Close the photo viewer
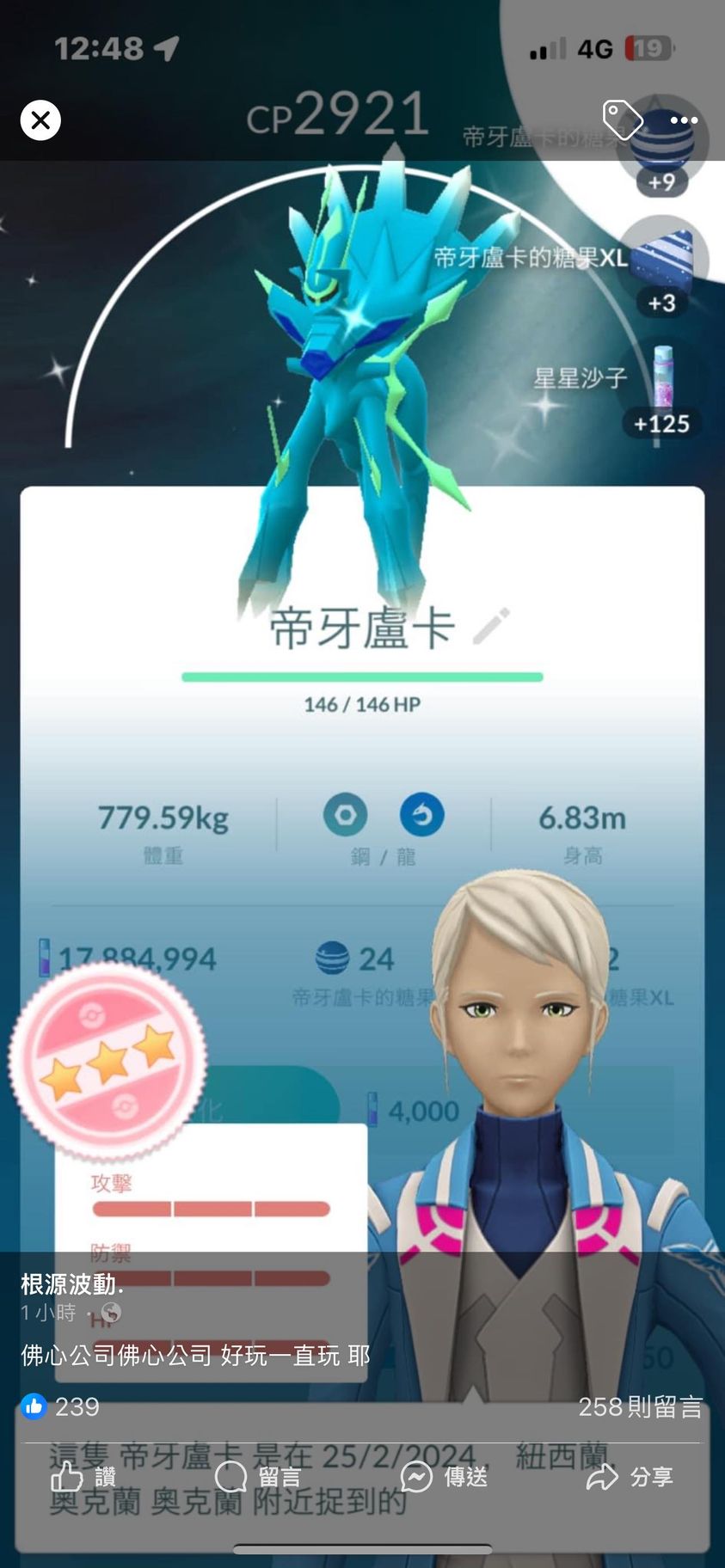The image size is (725, 1568). [x=40, y=120]
